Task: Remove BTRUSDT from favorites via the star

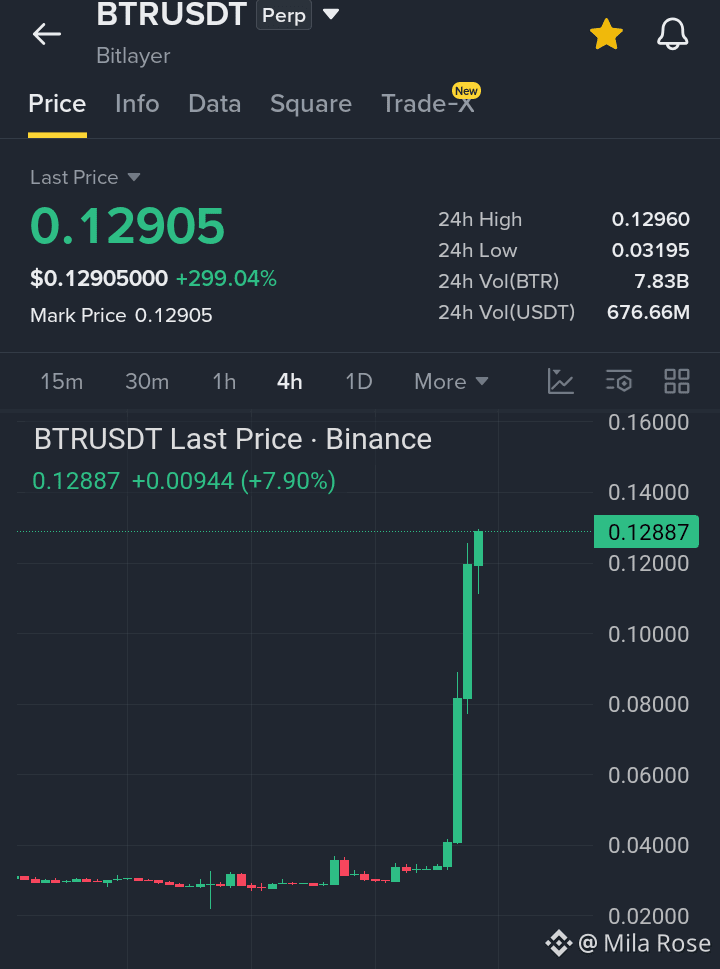Action: 606,34
